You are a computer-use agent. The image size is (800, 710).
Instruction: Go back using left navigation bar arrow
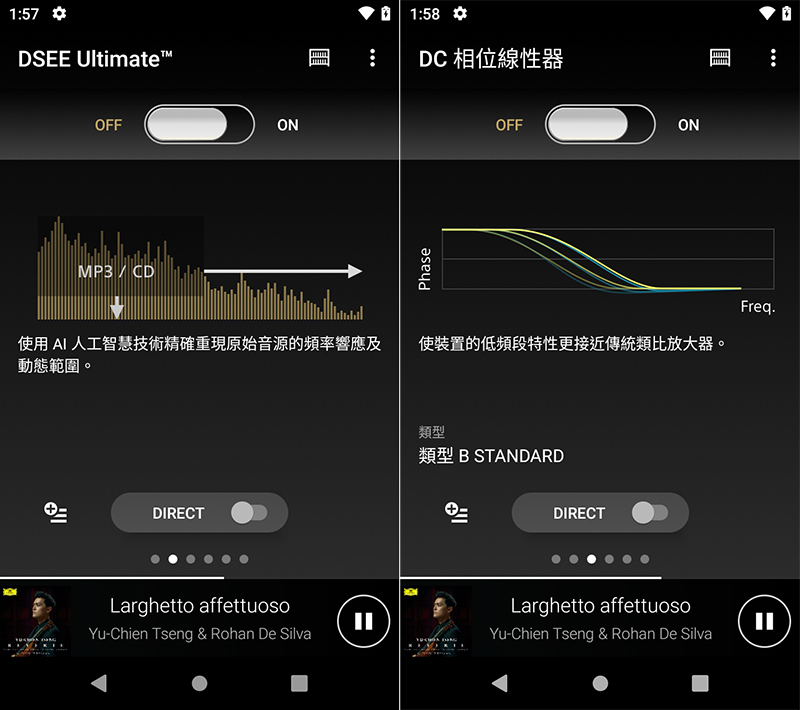click(x=98, y=683)
